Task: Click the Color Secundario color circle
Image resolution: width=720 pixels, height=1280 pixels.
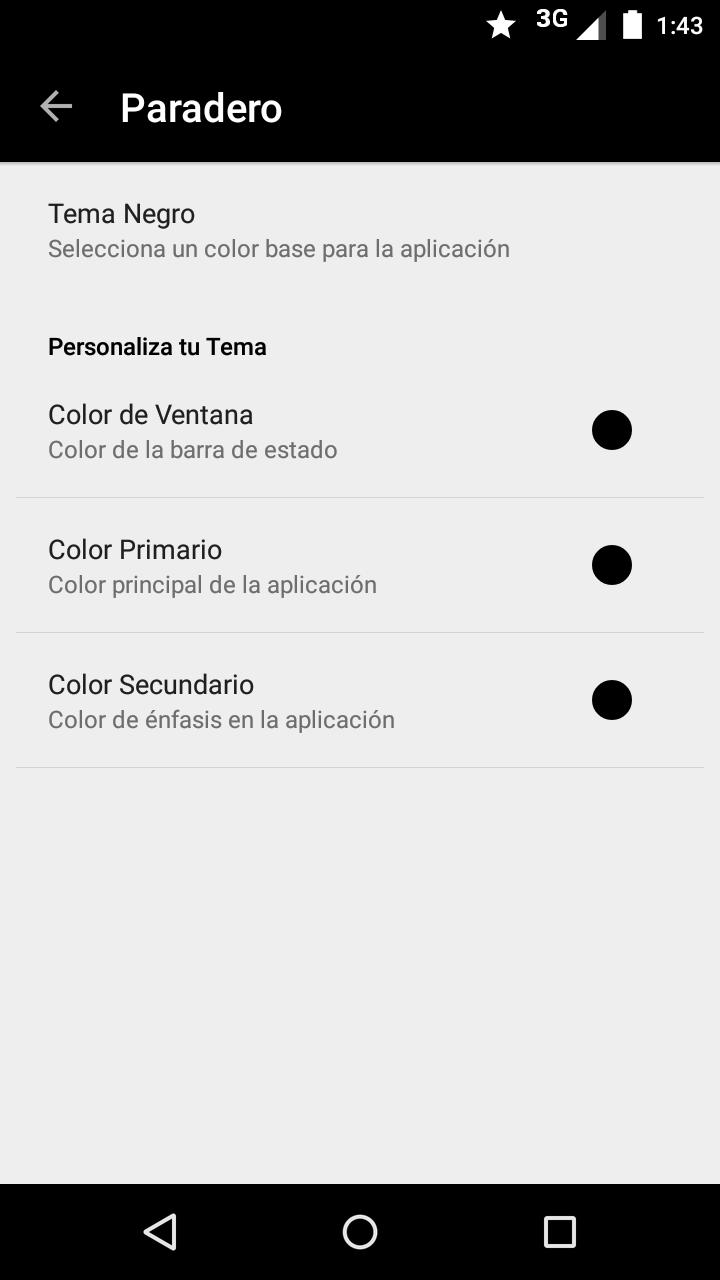Action: pyautogui.click(x=611, y=699)
